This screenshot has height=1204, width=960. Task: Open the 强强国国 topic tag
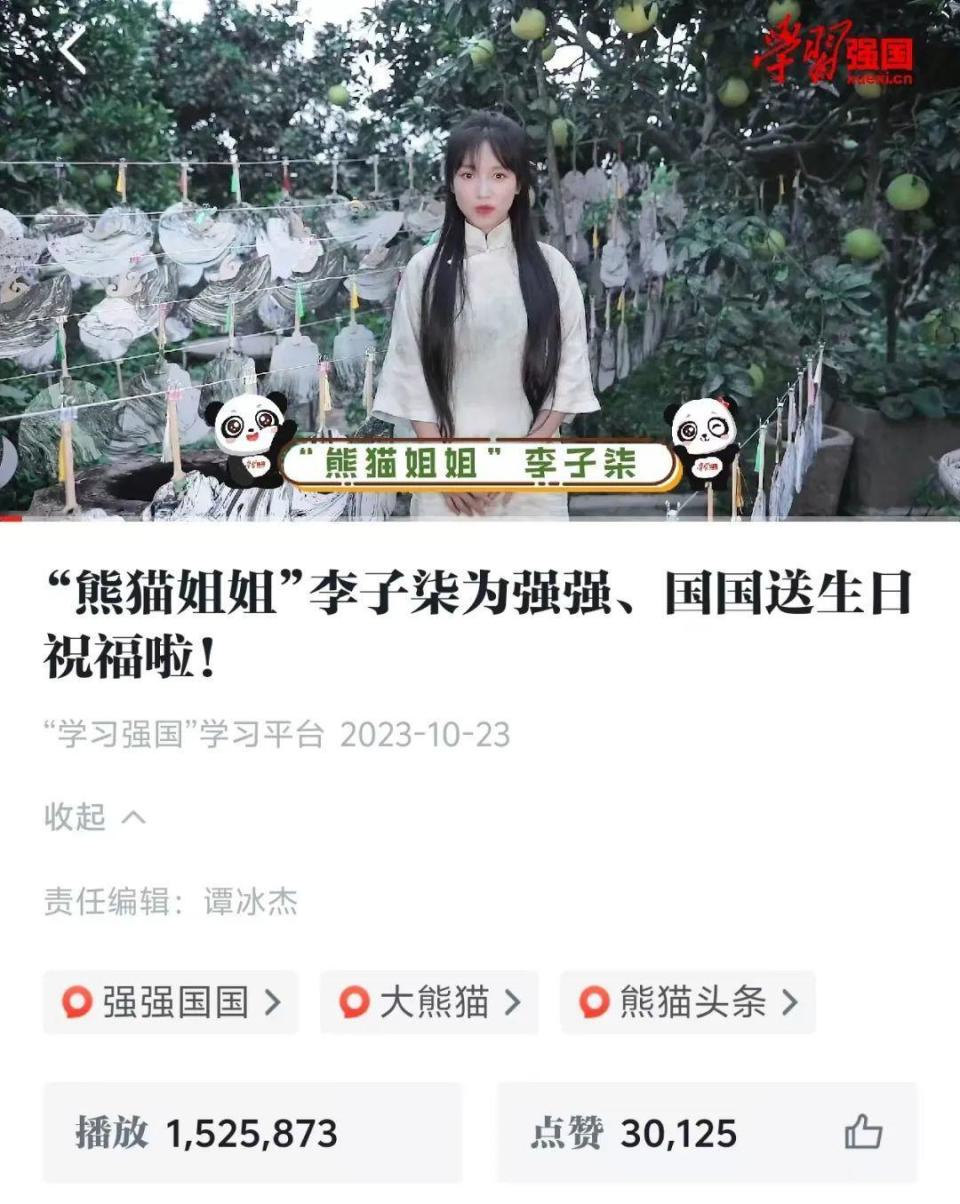coord(171,1002)
